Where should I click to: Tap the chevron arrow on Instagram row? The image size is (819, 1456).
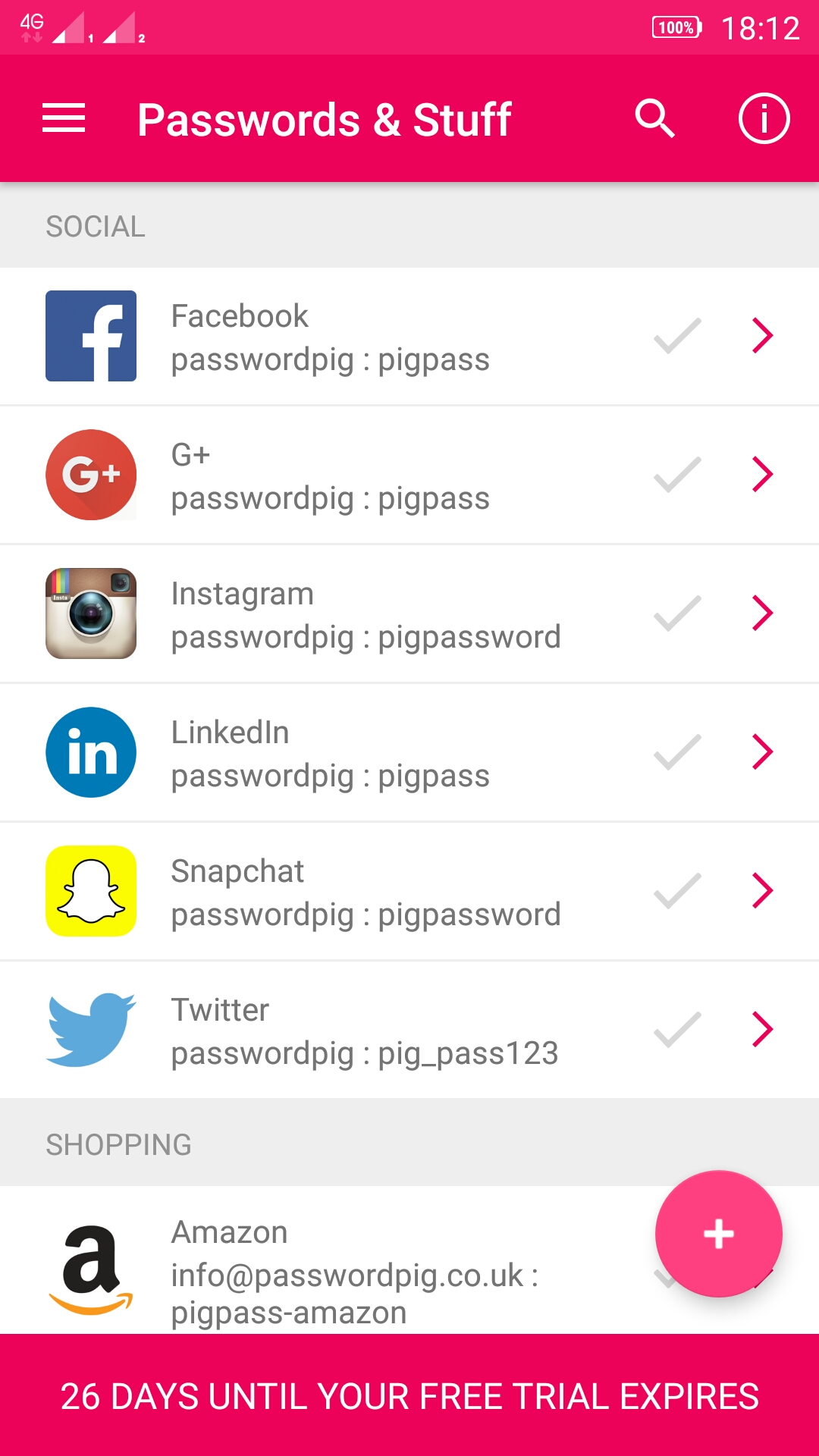(762, 613)
